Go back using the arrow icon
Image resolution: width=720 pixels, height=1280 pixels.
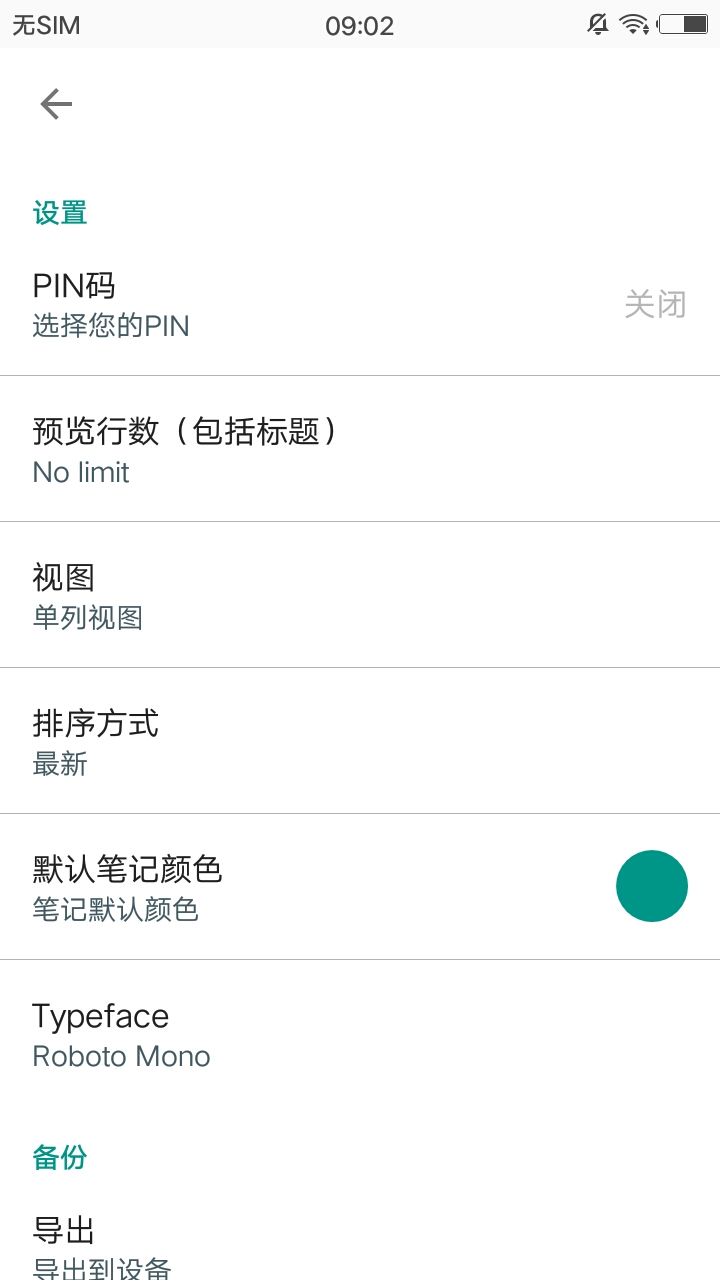[56, 104]
